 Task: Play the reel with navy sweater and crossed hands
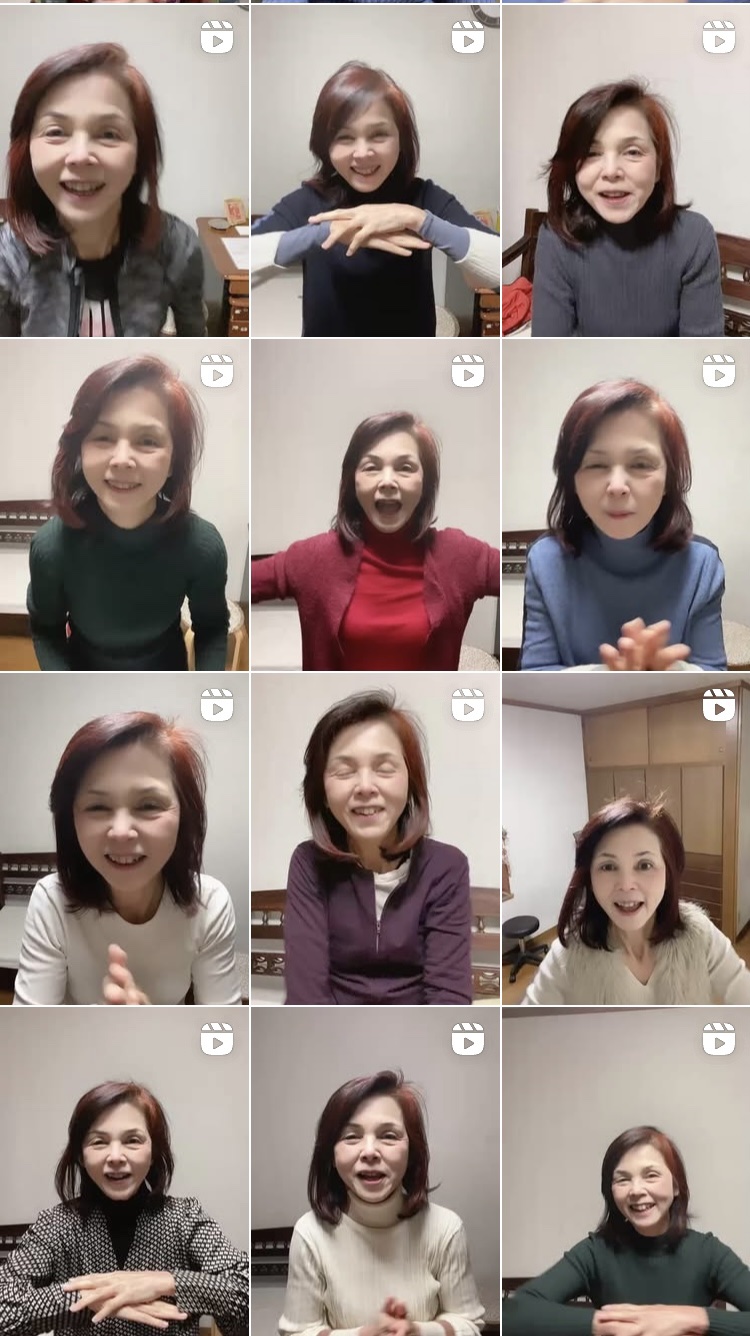tap(375, 171)
